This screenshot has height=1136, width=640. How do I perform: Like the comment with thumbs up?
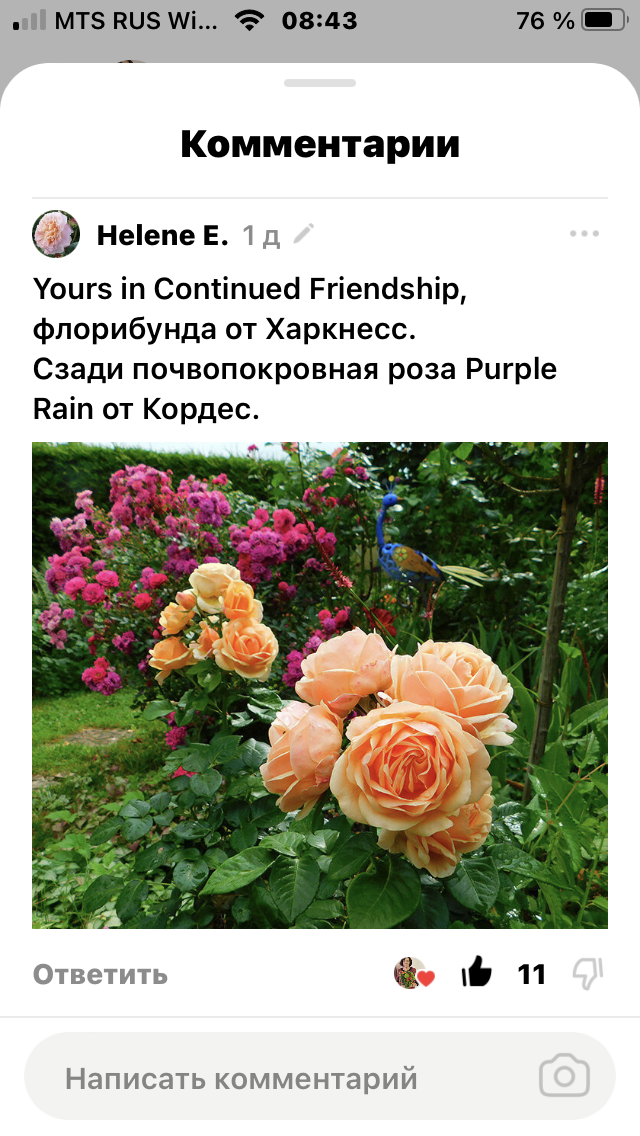tap(477, 972)
